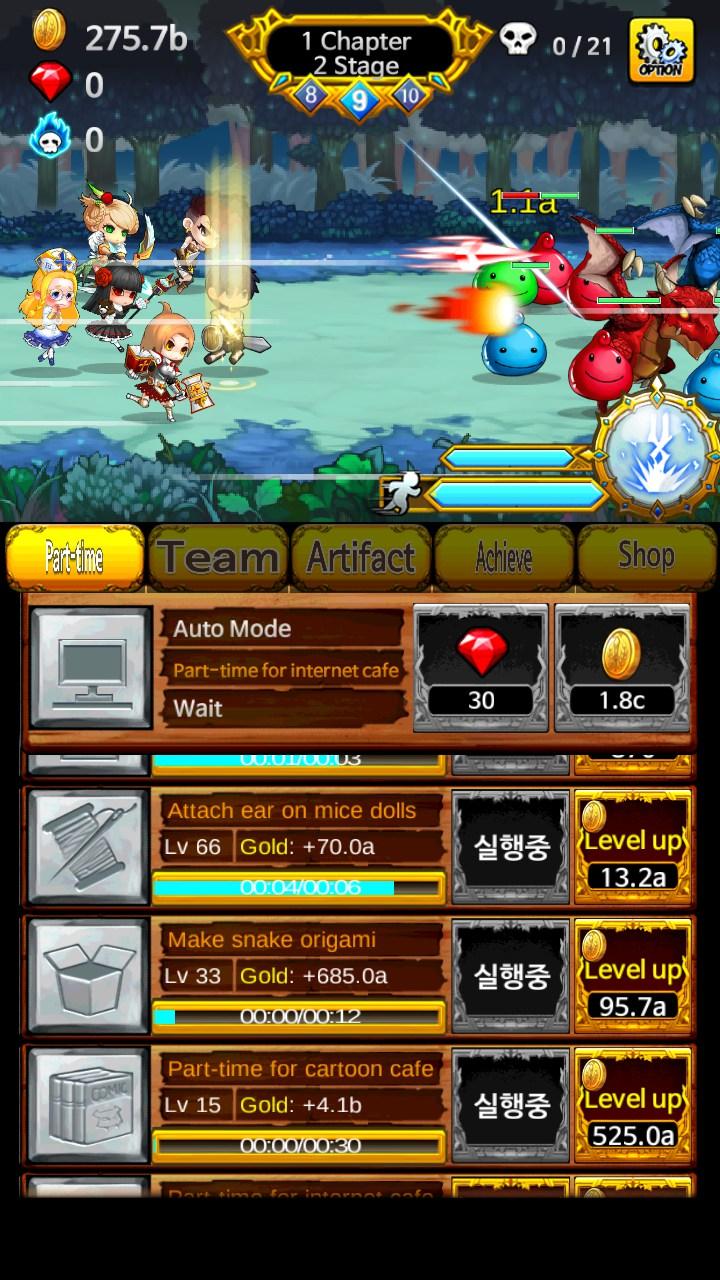Switch to the Artifact tab
Viewport: 720px width, 1280px height.
[x=361, y=557]
